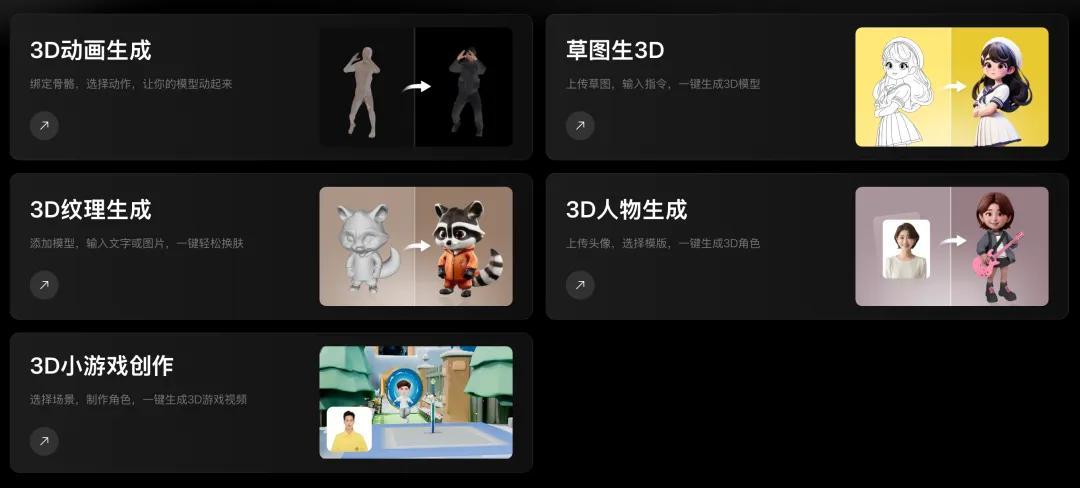Screen dimensions: 1080x488
Task: Tap the arrow button under 3D小游戏创作
Action: [44, 441]
